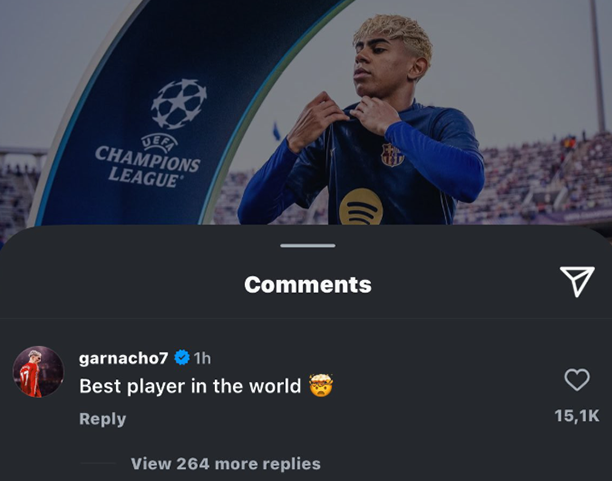
Task: Expand View 264 more replies
Action: click(225, 464)
